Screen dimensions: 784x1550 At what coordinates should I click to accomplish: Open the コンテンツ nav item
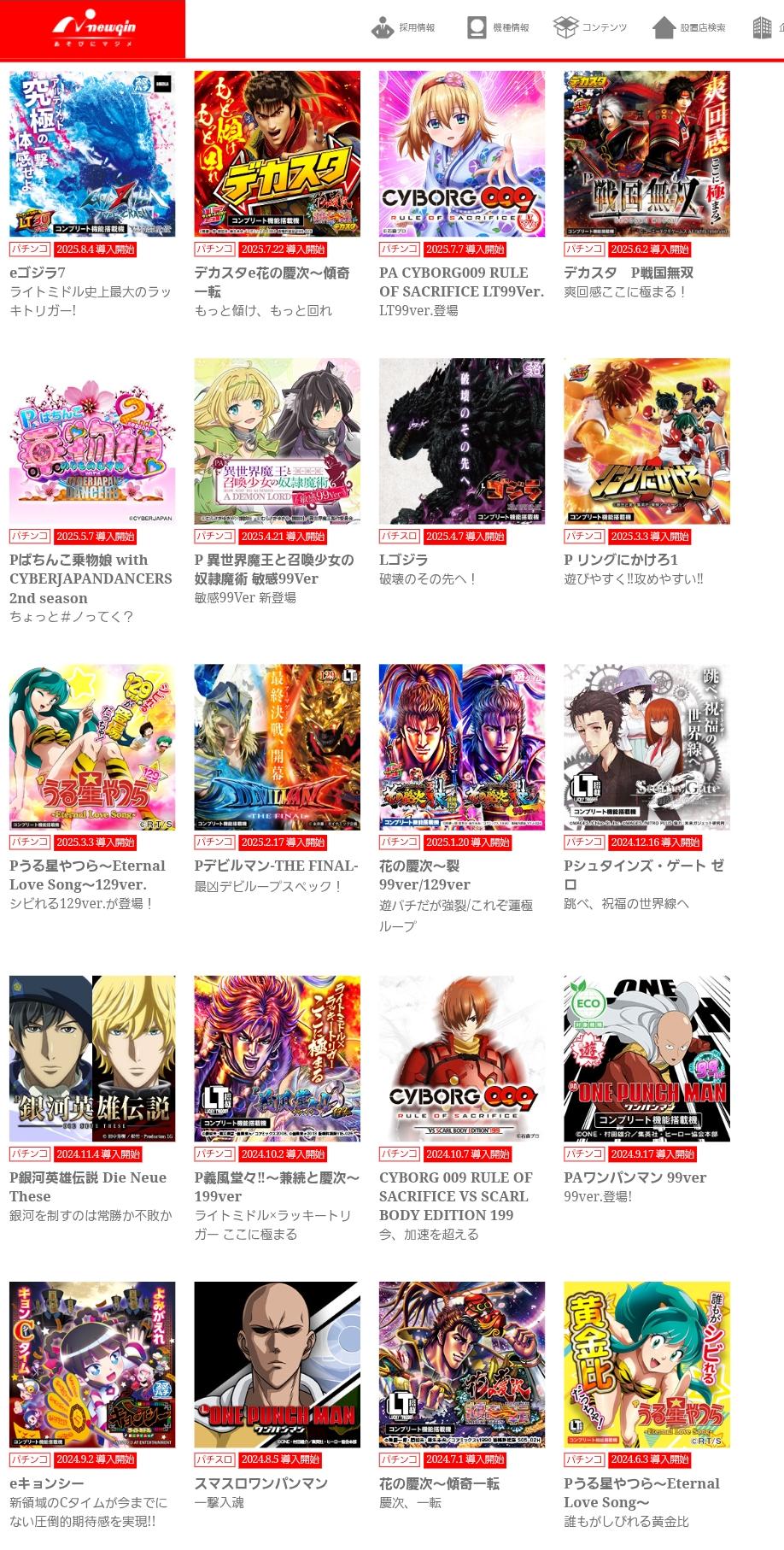click(x=590, y=28)
